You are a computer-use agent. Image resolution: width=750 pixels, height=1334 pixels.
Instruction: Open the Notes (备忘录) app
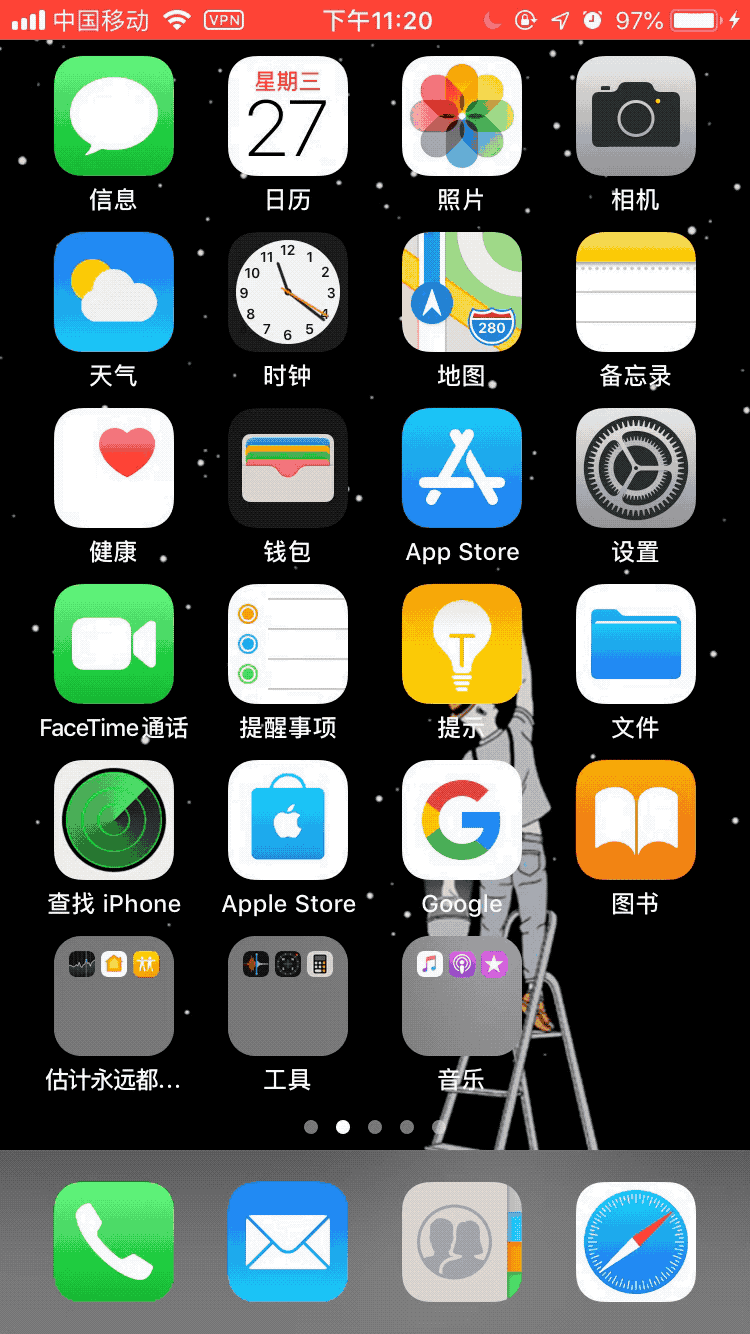coord(635,291)
